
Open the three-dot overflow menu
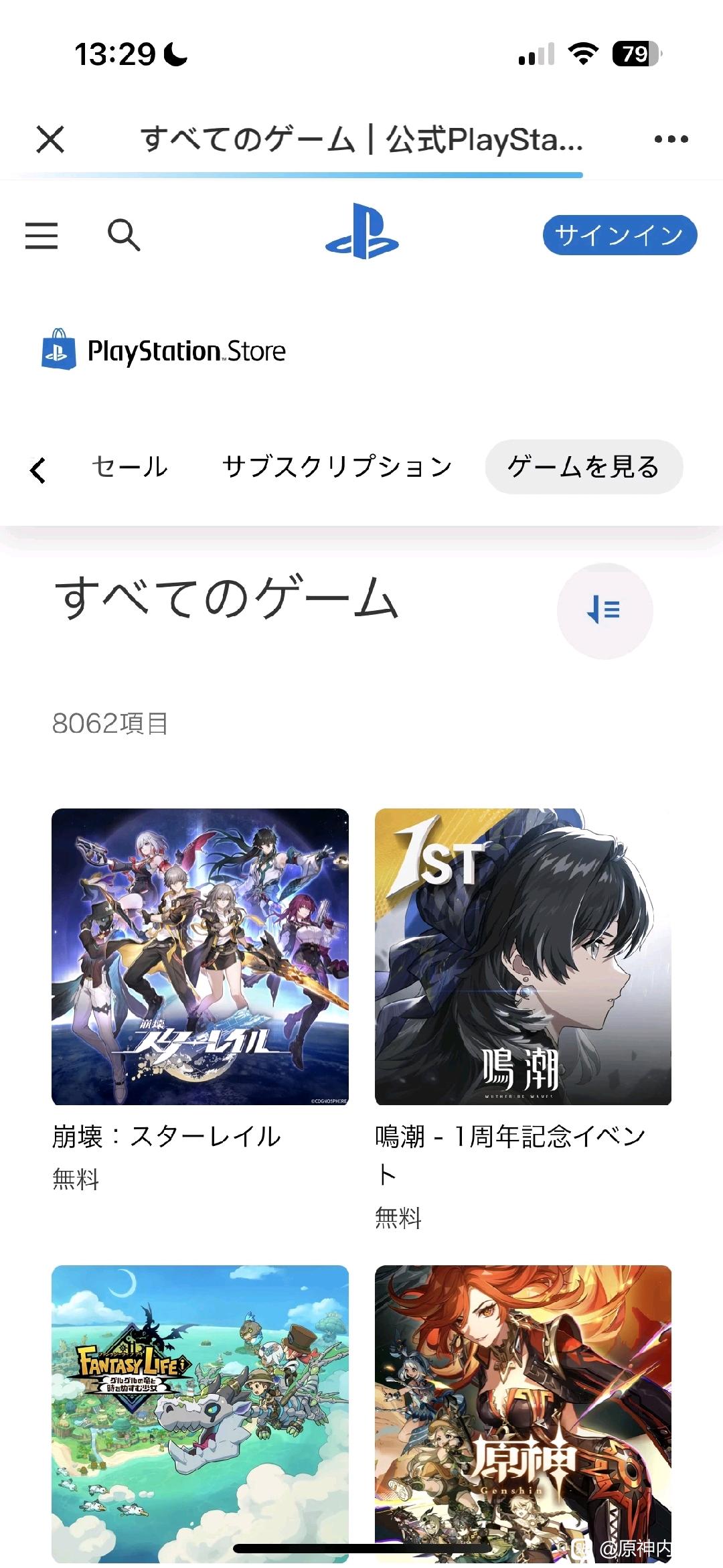[x=671, y=139]
